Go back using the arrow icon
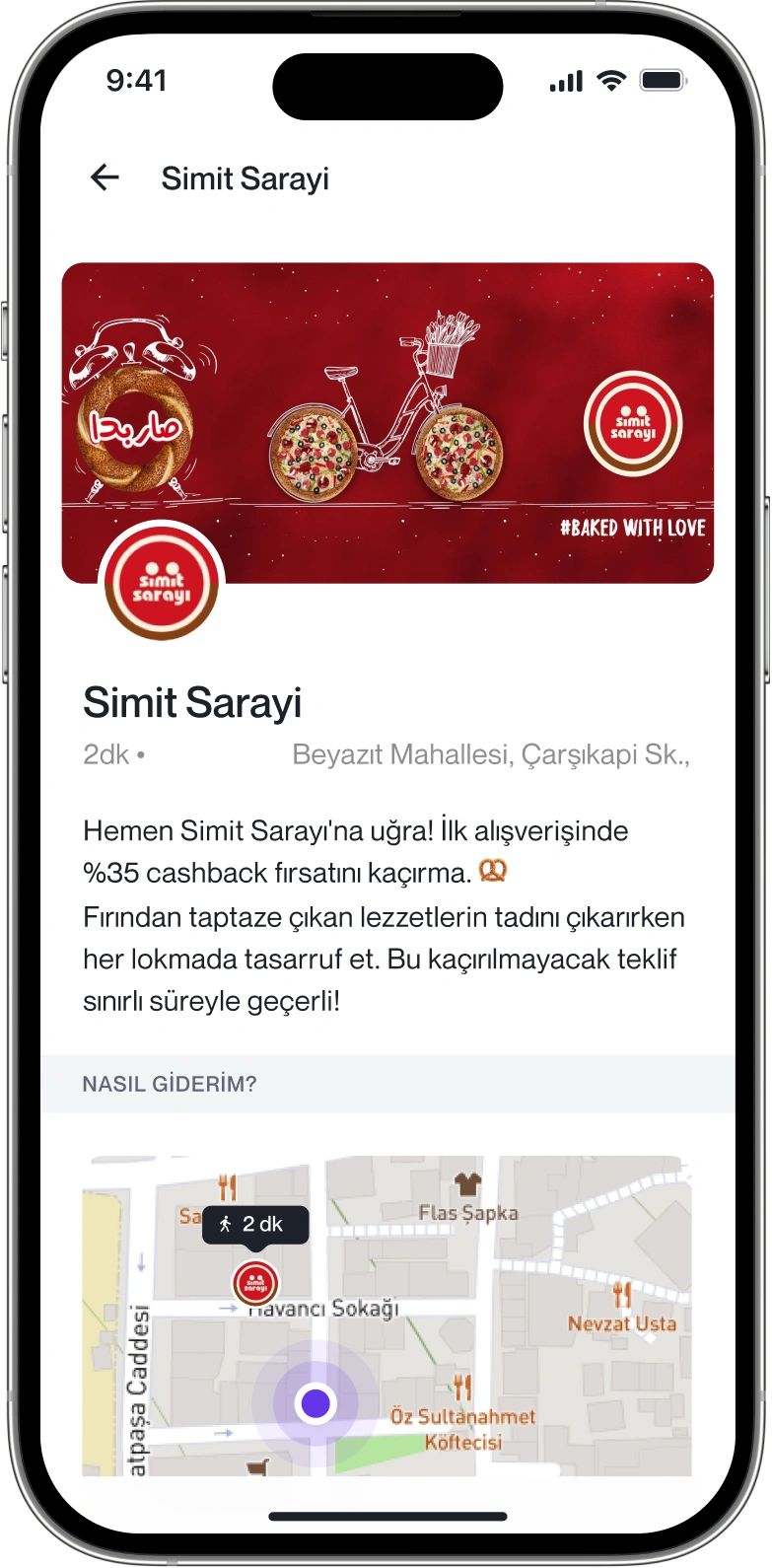 point(105,178)
